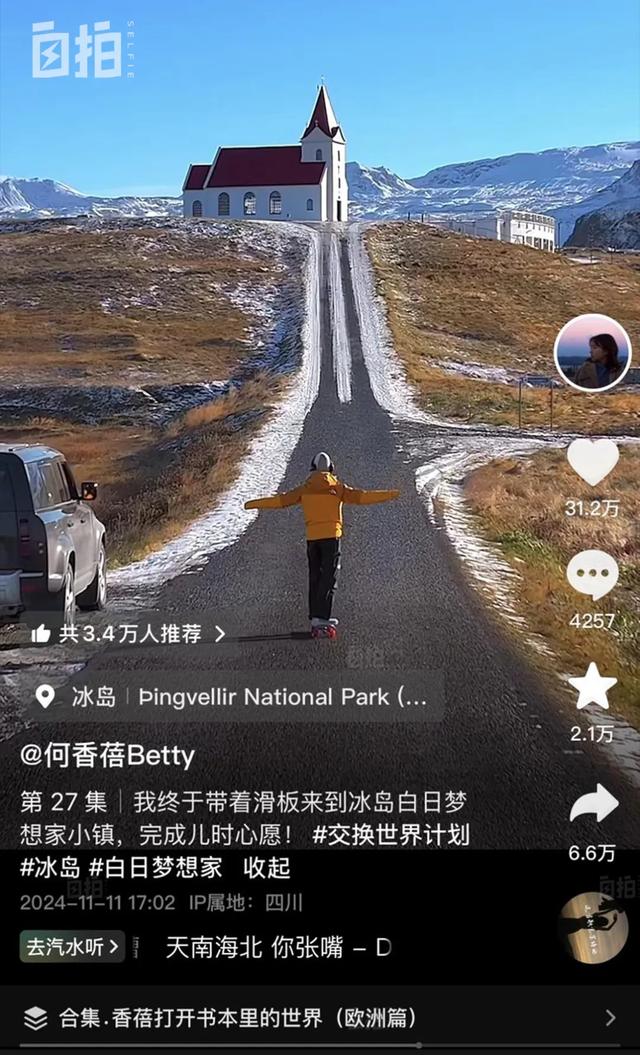
Task: Open the comments with 4257 replies
Action: coord(592,576)
